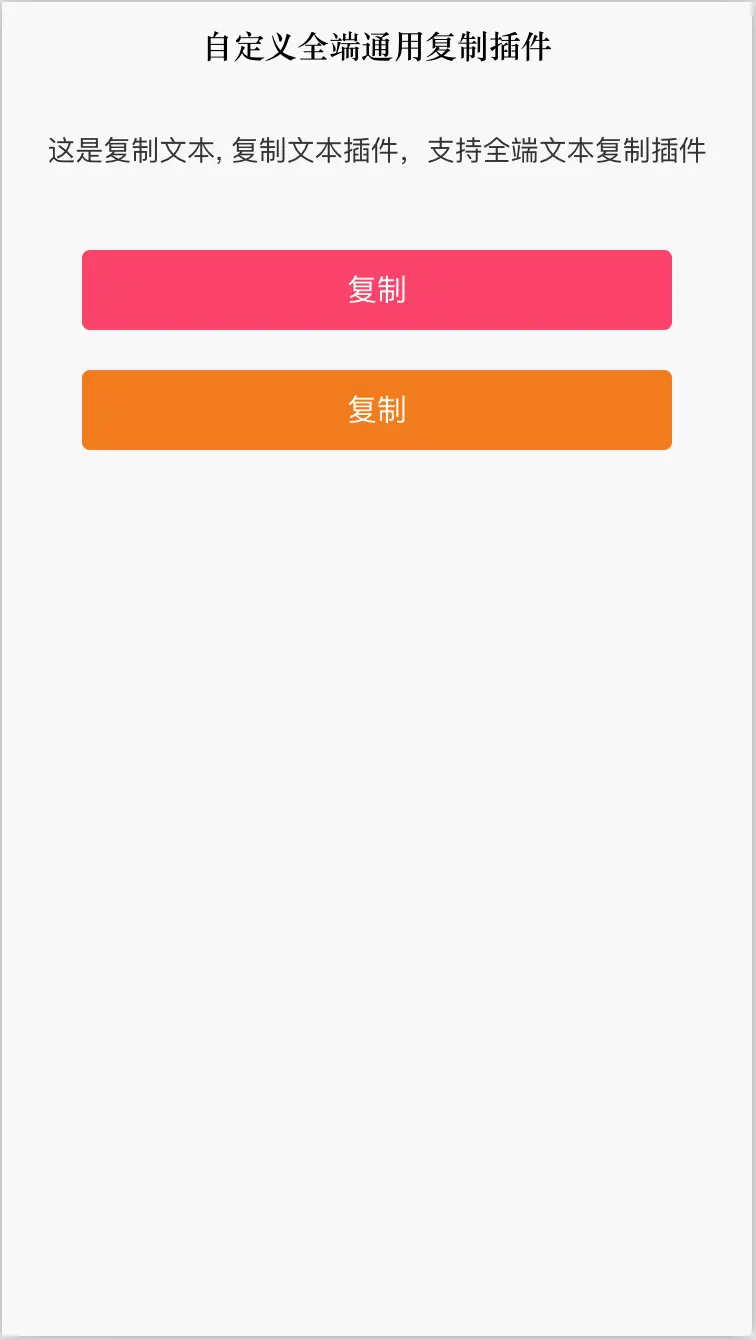Tap the pink 复制 button
Image resolution: width=756 pixels, height=1340 pixels.
click(376, 290)
